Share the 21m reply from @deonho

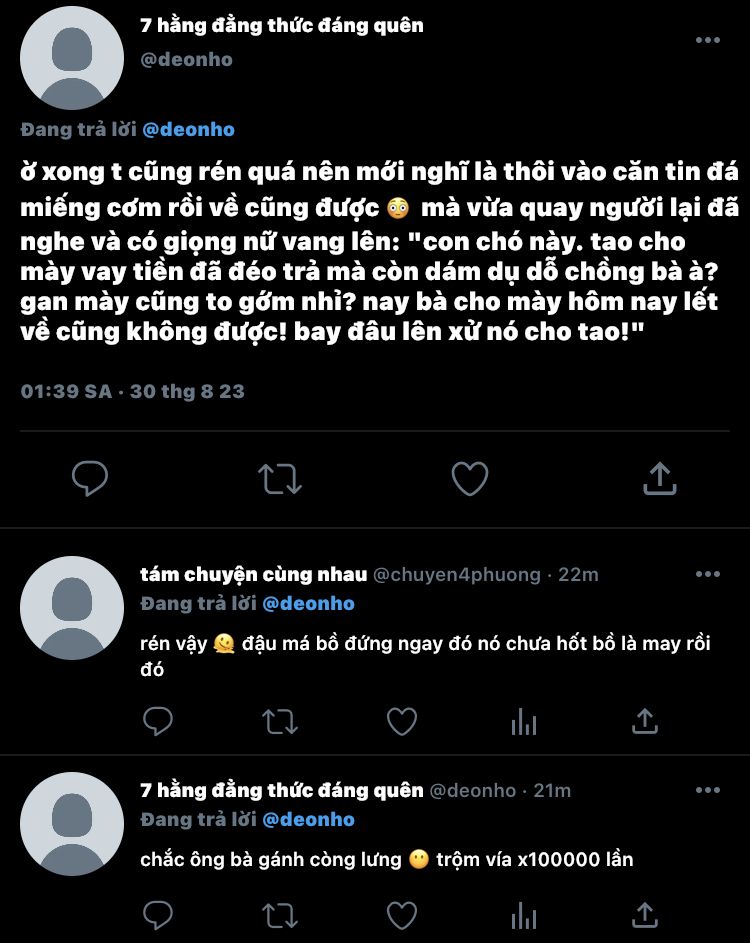646,915
